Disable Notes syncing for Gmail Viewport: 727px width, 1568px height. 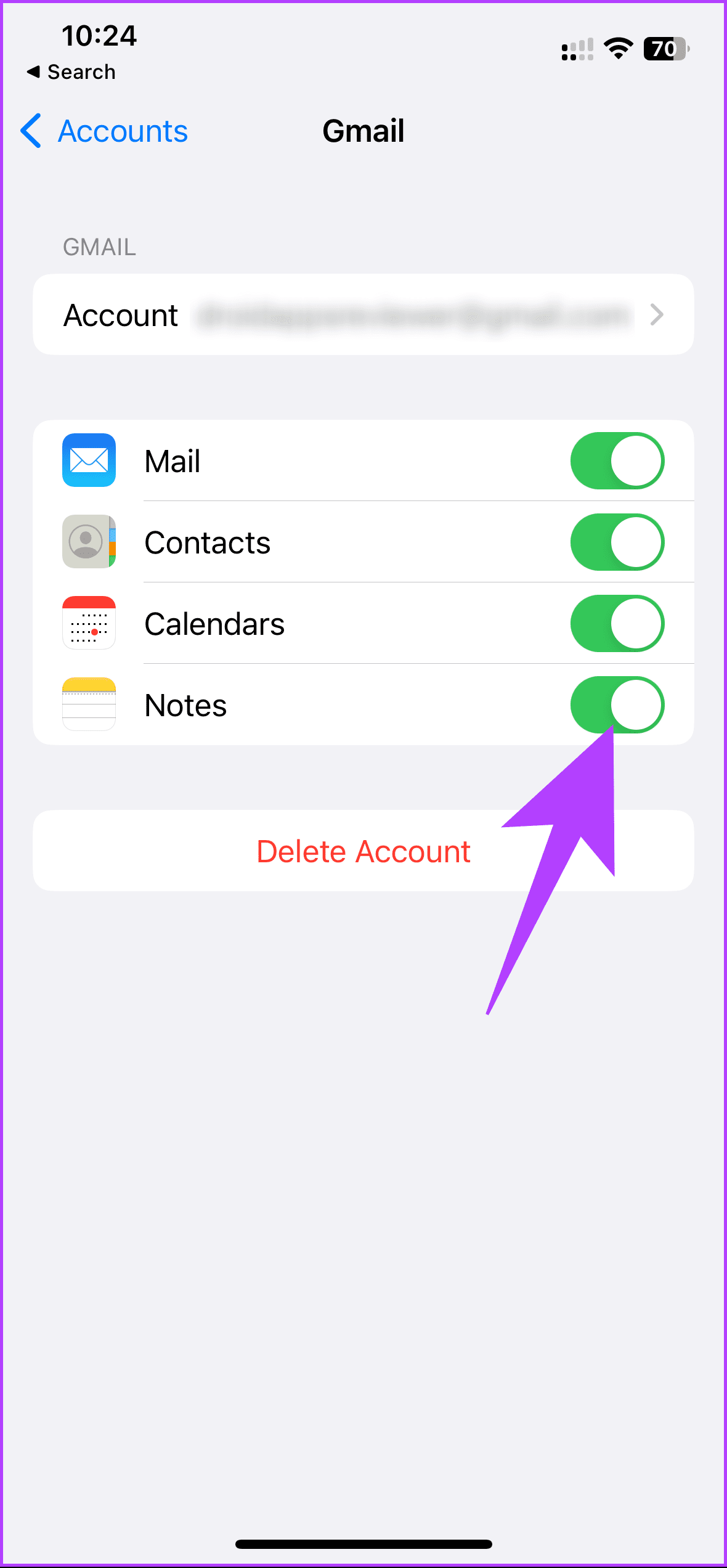[617, 705]
